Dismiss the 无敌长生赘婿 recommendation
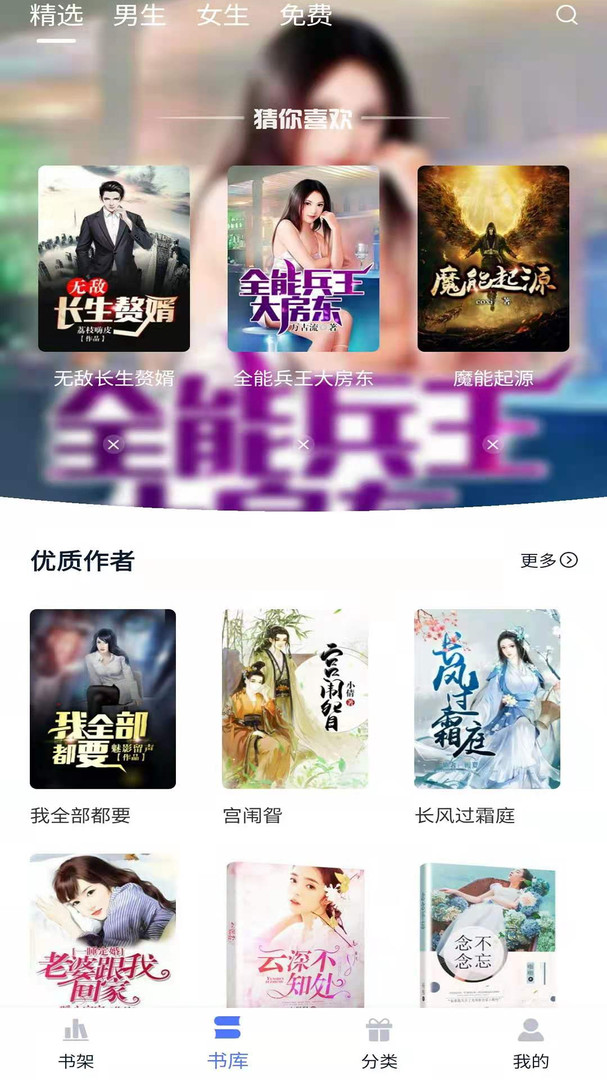Viewport: 607px width, 1080px height. click(x=113, y=444)
